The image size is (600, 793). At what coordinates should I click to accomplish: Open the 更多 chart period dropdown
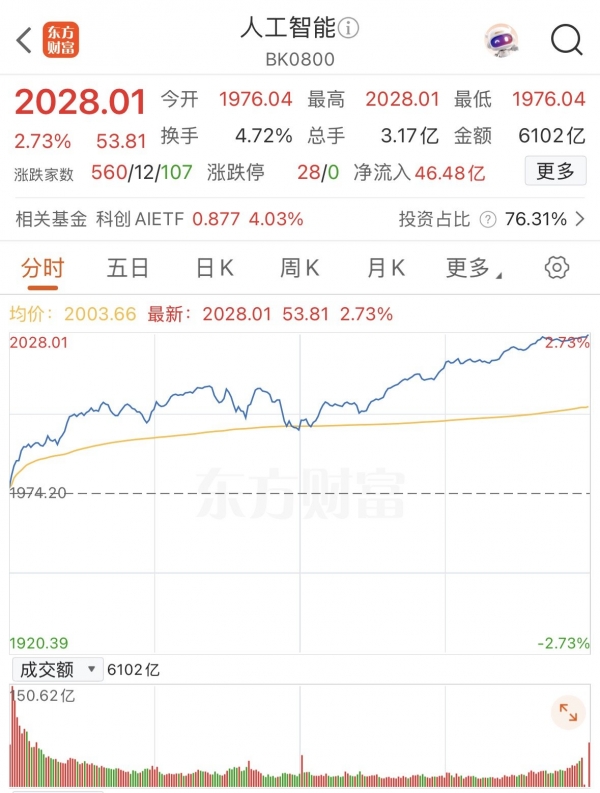pyautogui.click(x=472, y=268)
